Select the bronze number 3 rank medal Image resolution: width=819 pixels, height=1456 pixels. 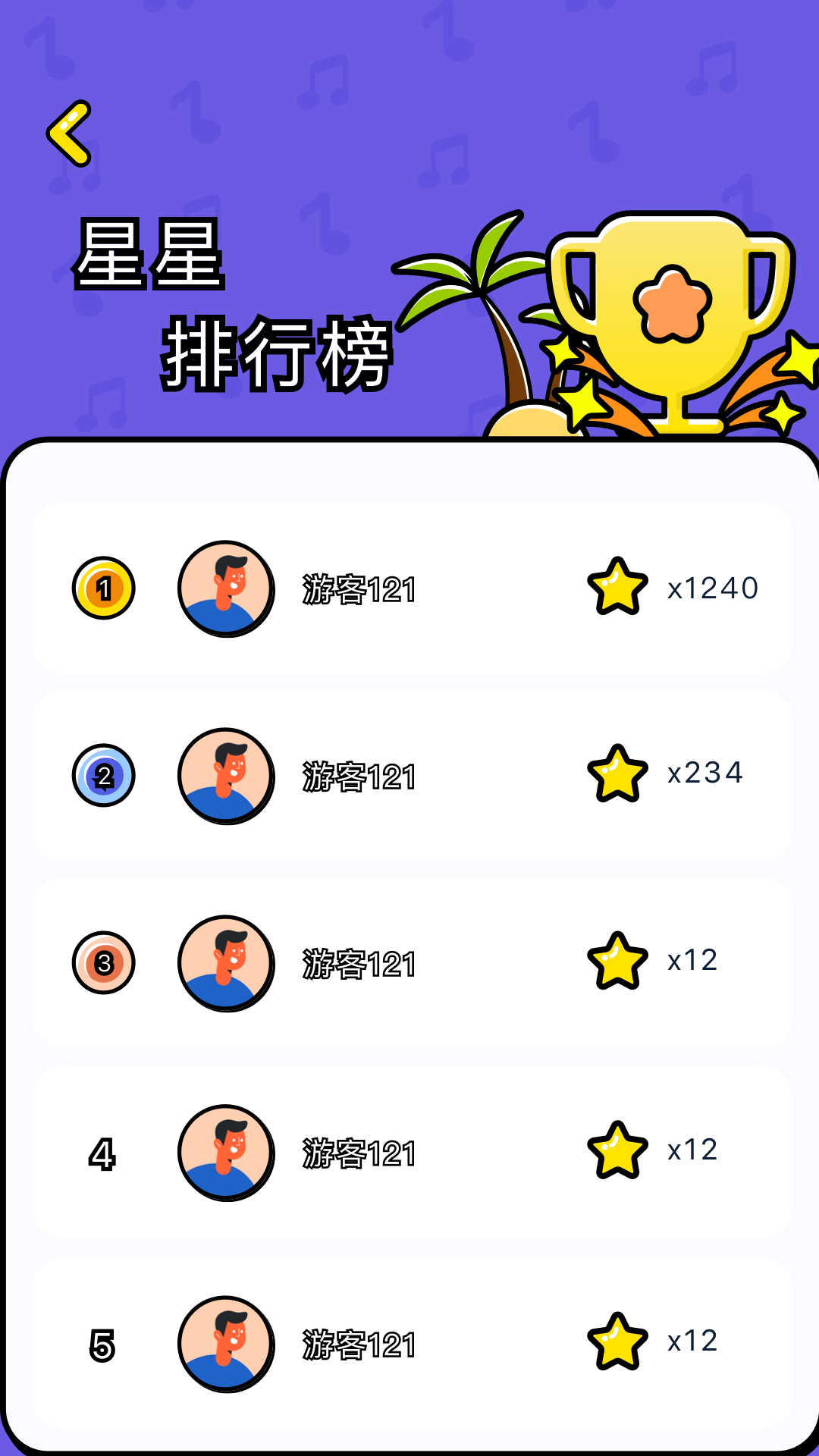tap(105, 962)
